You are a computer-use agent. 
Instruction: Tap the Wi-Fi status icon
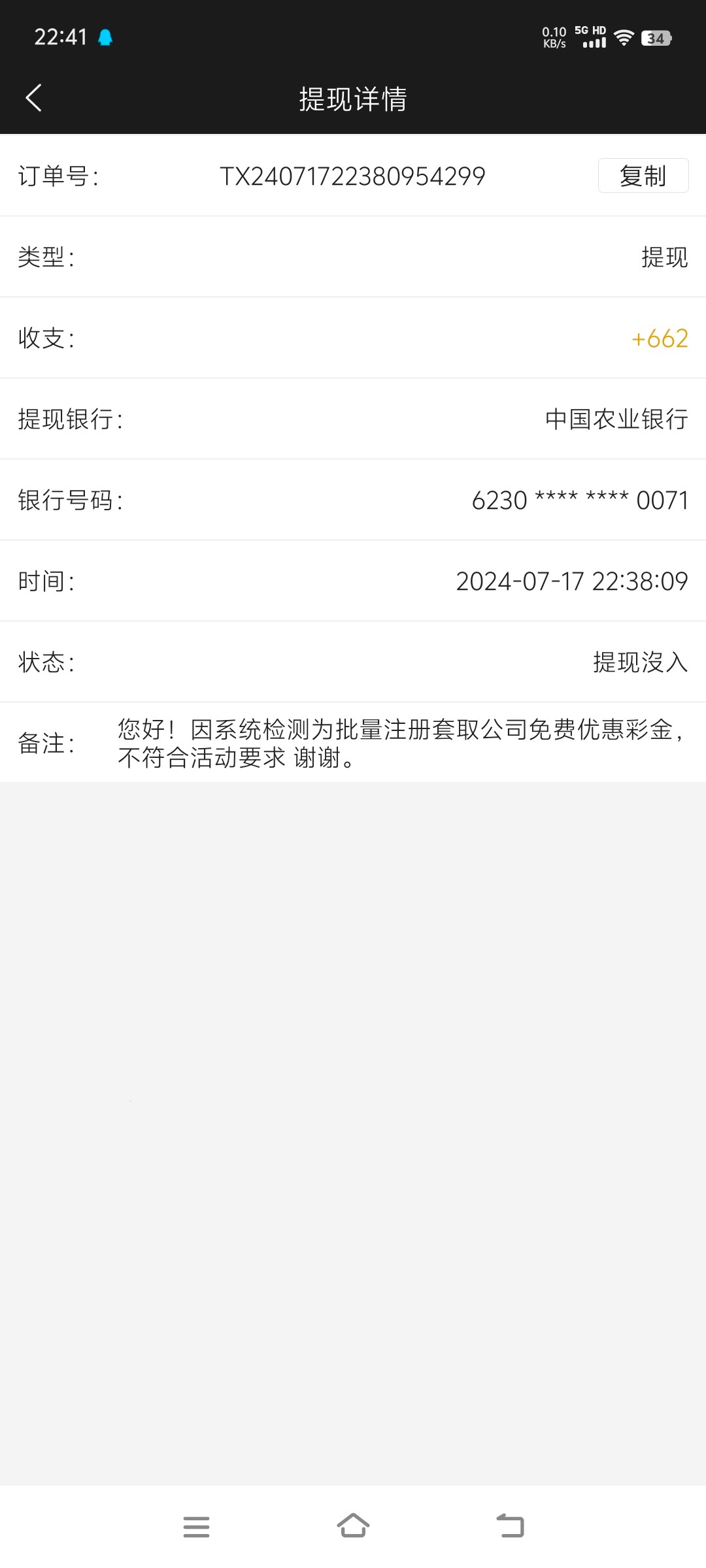coord(623,38)
